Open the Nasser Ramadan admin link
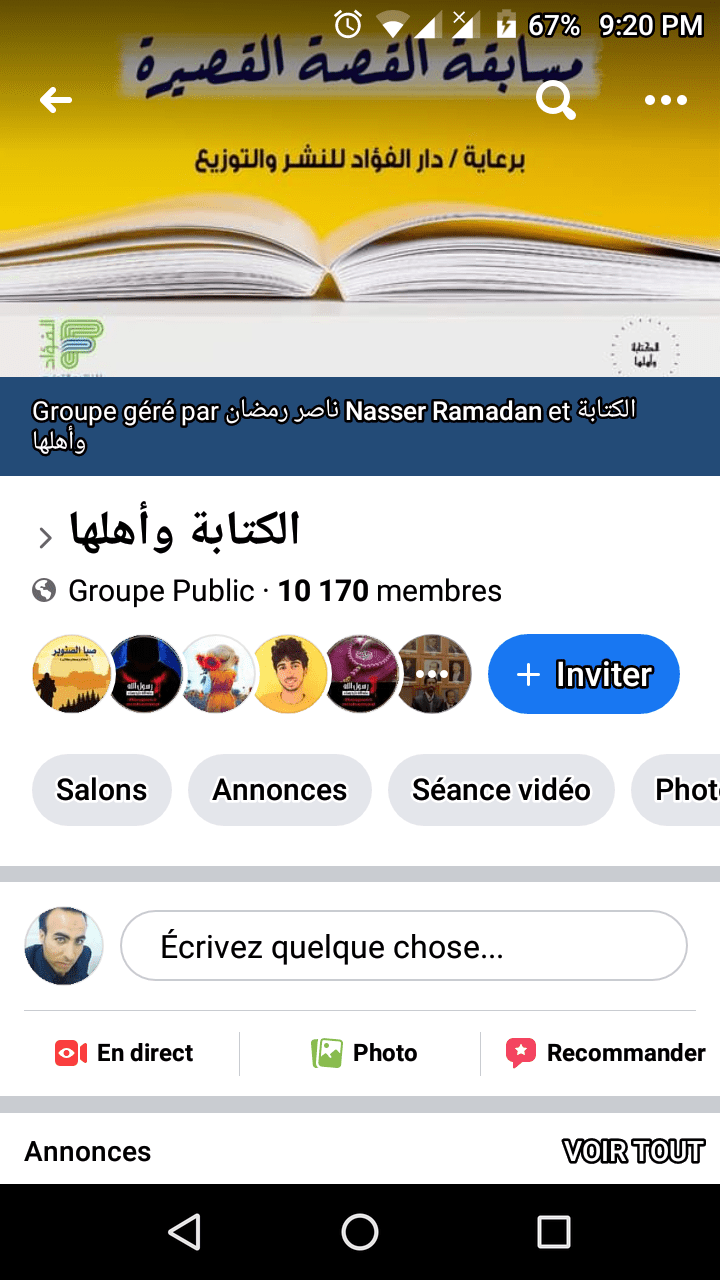 (442, 411)
